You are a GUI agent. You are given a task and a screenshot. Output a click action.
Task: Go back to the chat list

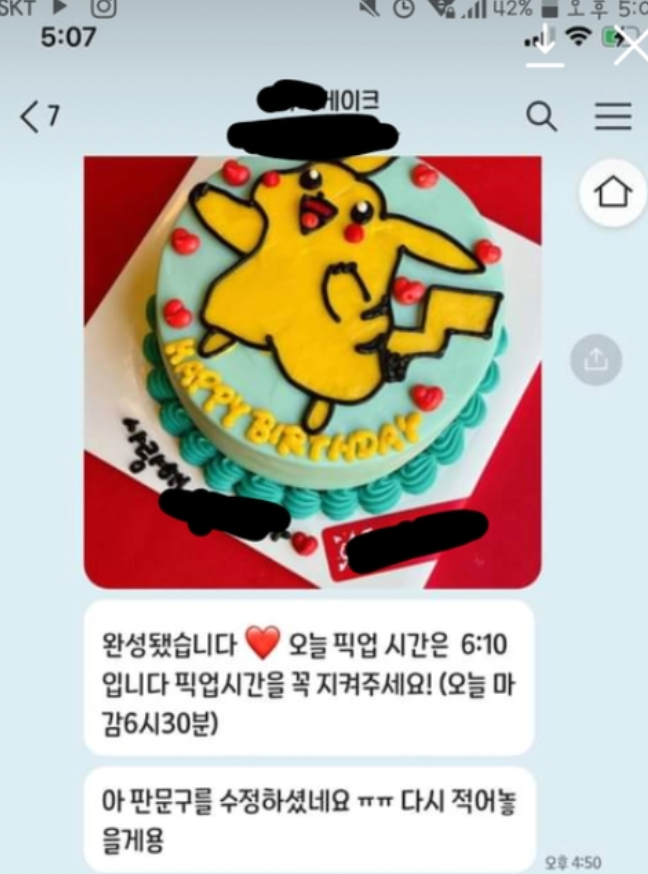[x=38, y=118]
